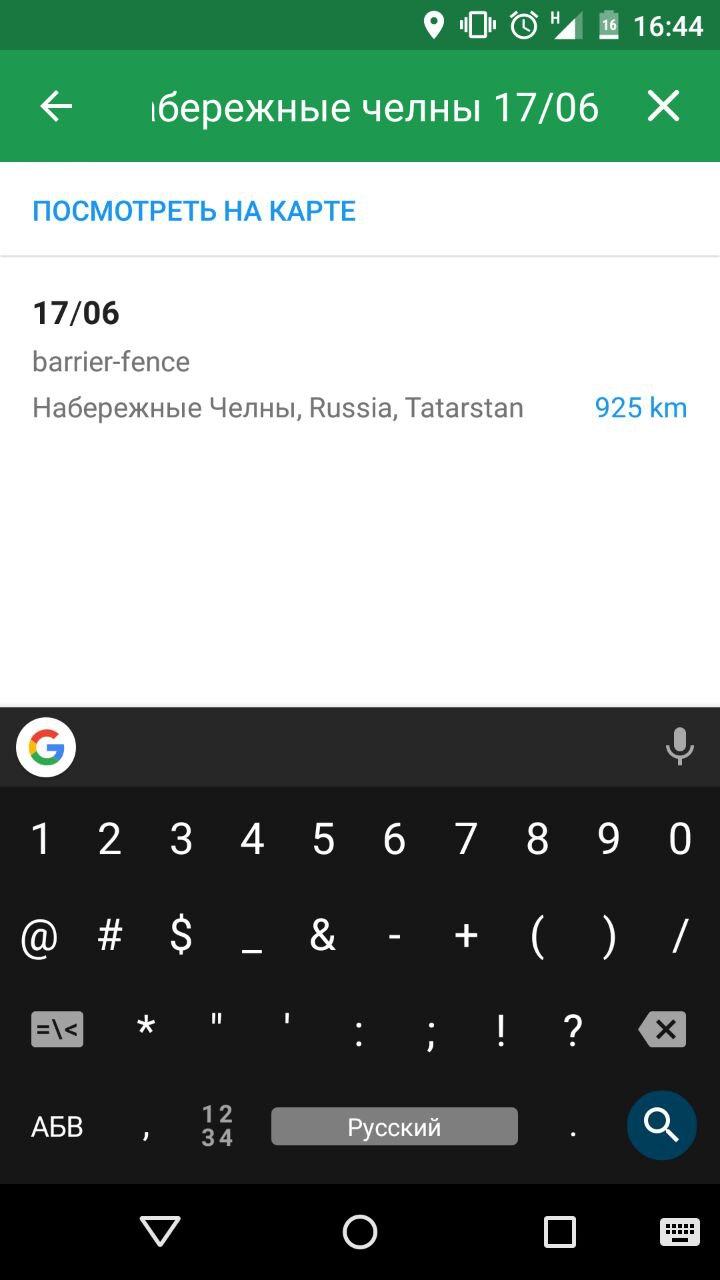Submit the search with the keyboard magnifier key

[x=661, y=1126]
